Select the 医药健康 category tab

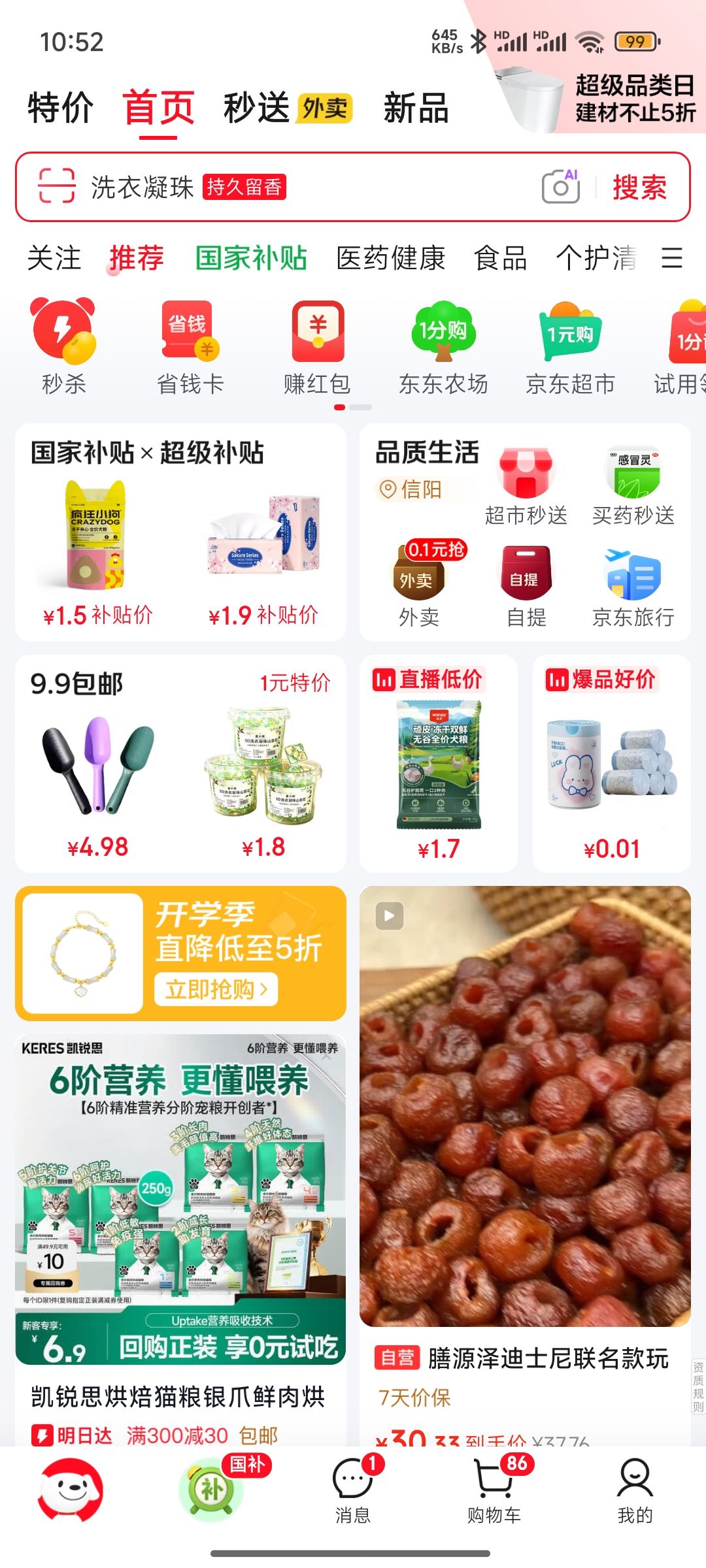click(x=391, y=258)
